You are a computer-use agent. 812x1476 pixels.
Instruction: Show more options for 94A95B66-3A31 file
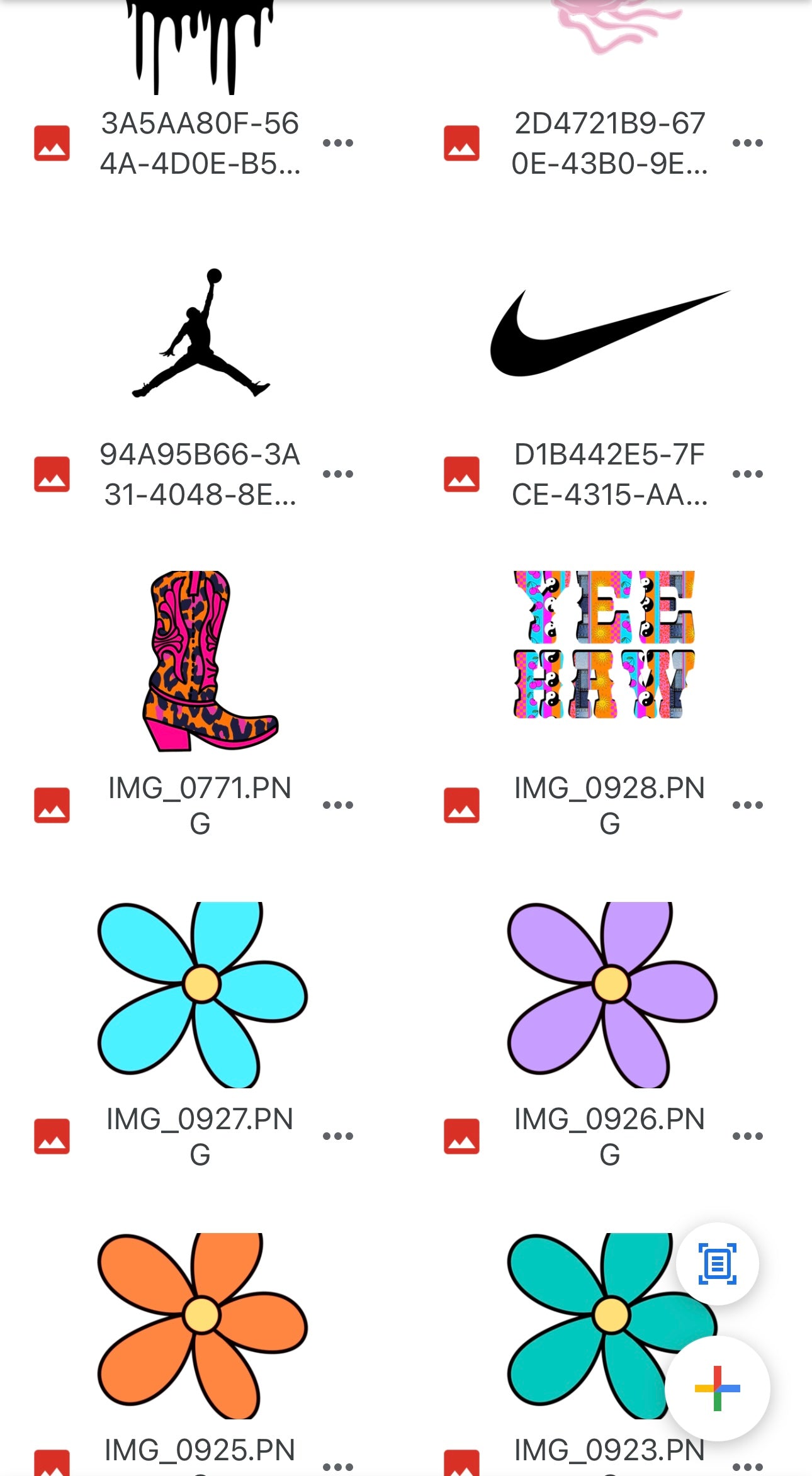(x=338, y=474)
